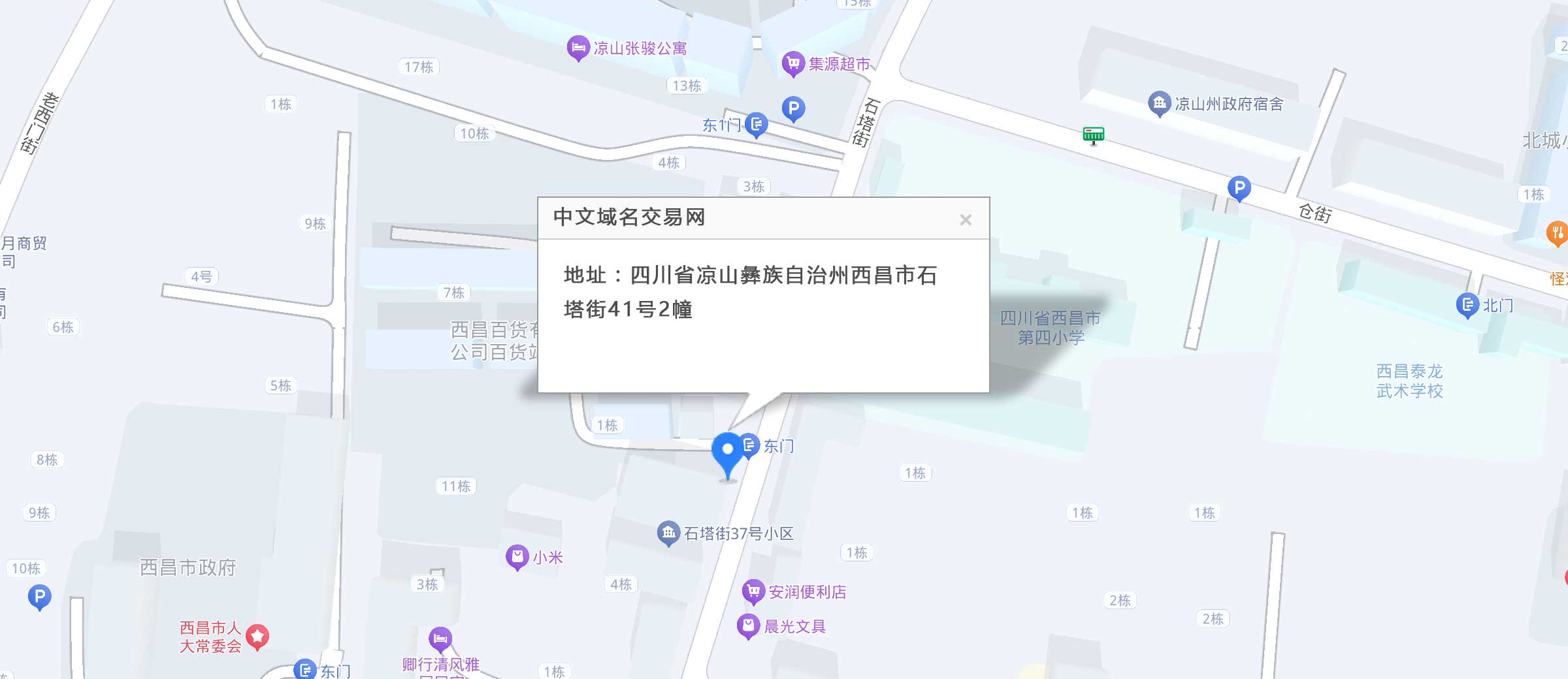The width and height of the screenshot is (1568, 679).
Task: Select the 北门 entrance marker
Action: tap(1467, 304)
